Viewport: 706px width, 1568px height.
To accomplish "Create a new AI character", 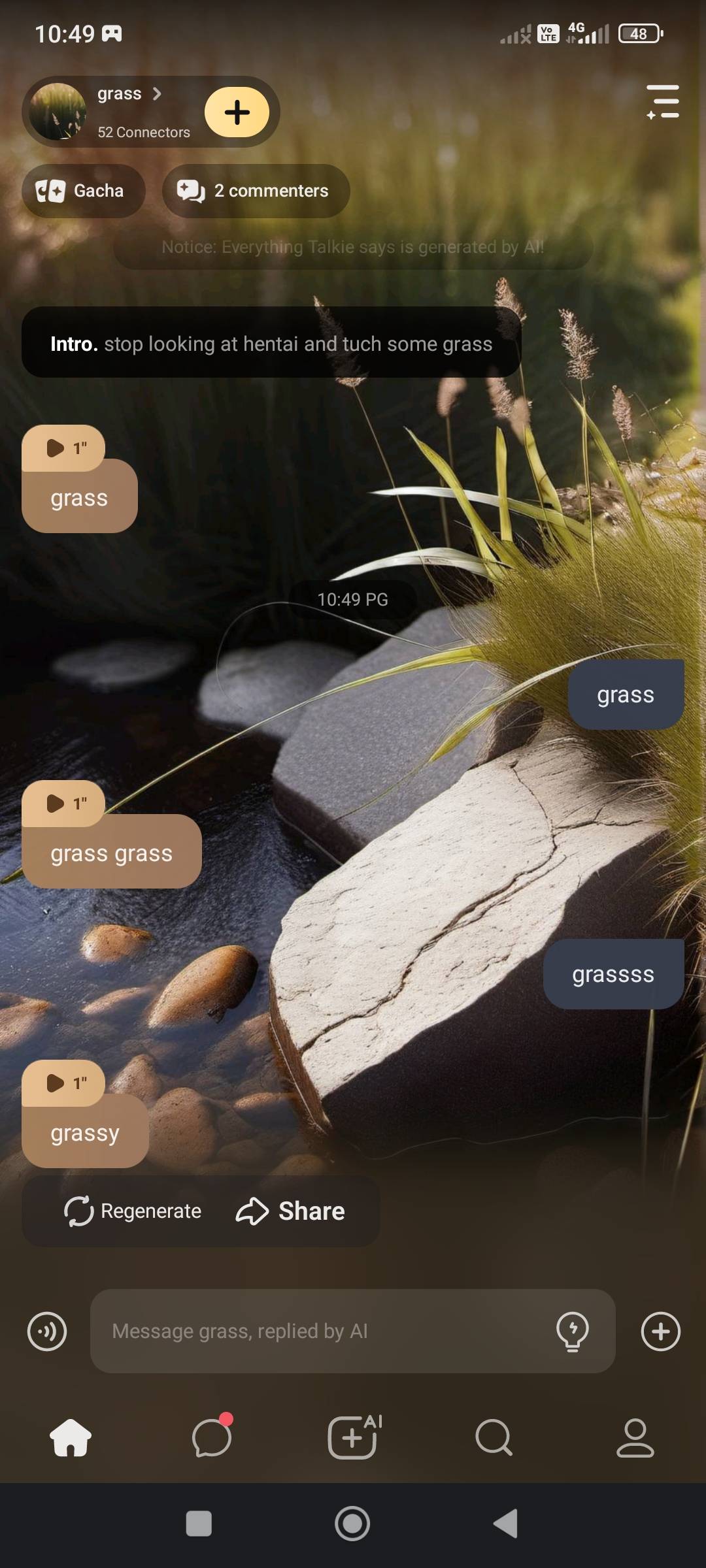I will point(353,1437).
